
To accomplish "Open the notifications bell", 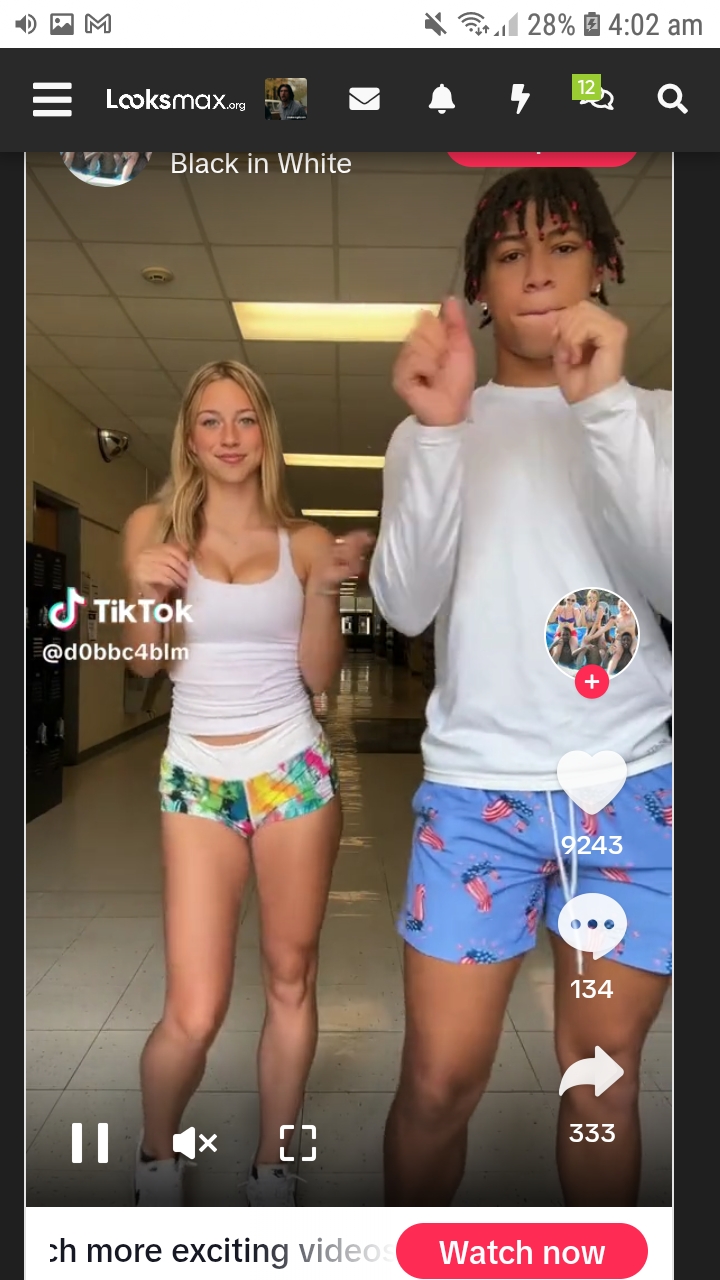I will pyautogui.click(x=442, y=99).
